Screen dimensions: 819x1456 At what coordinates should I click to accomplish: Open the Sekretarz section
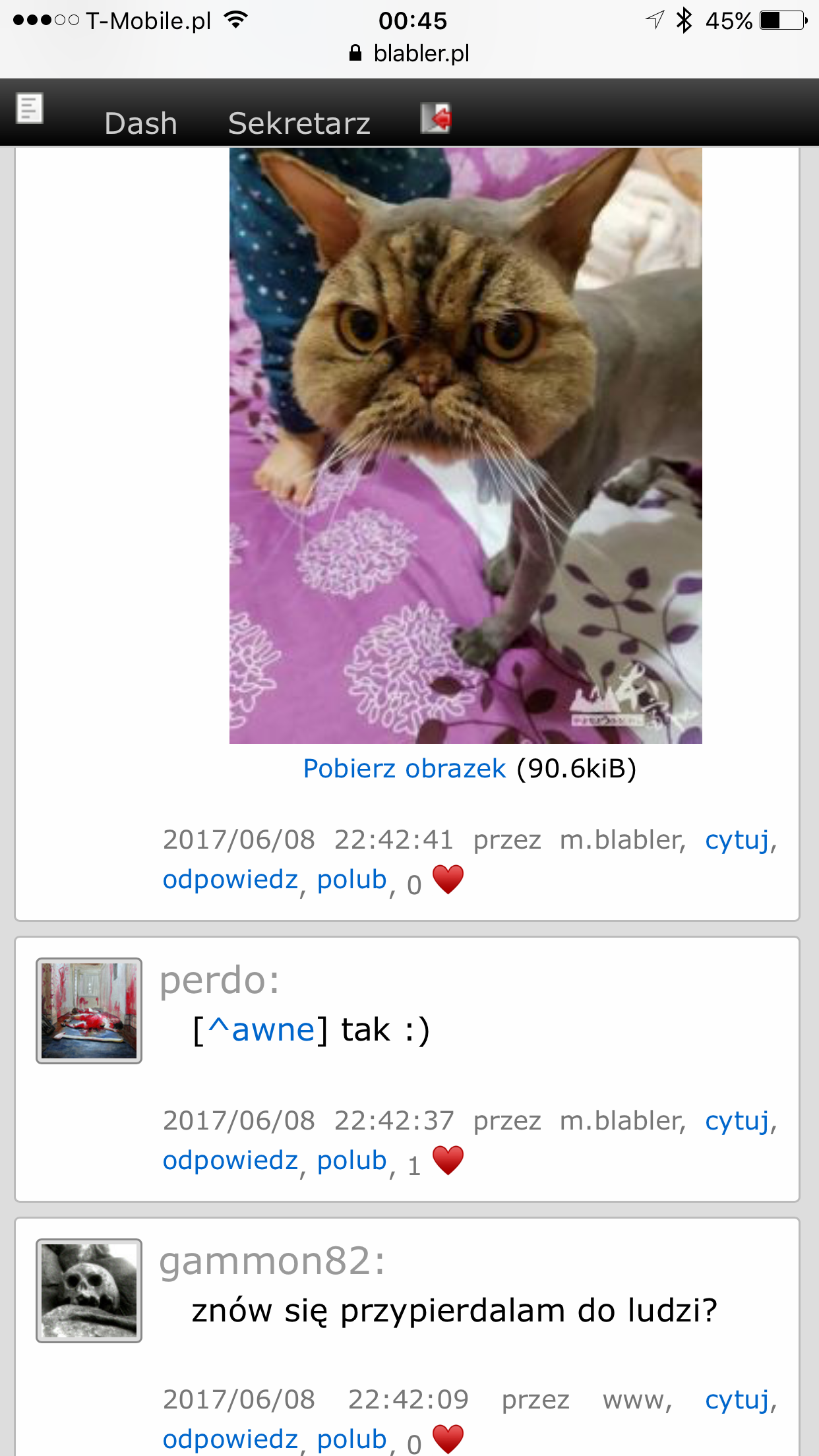click(x=299, y=123)
